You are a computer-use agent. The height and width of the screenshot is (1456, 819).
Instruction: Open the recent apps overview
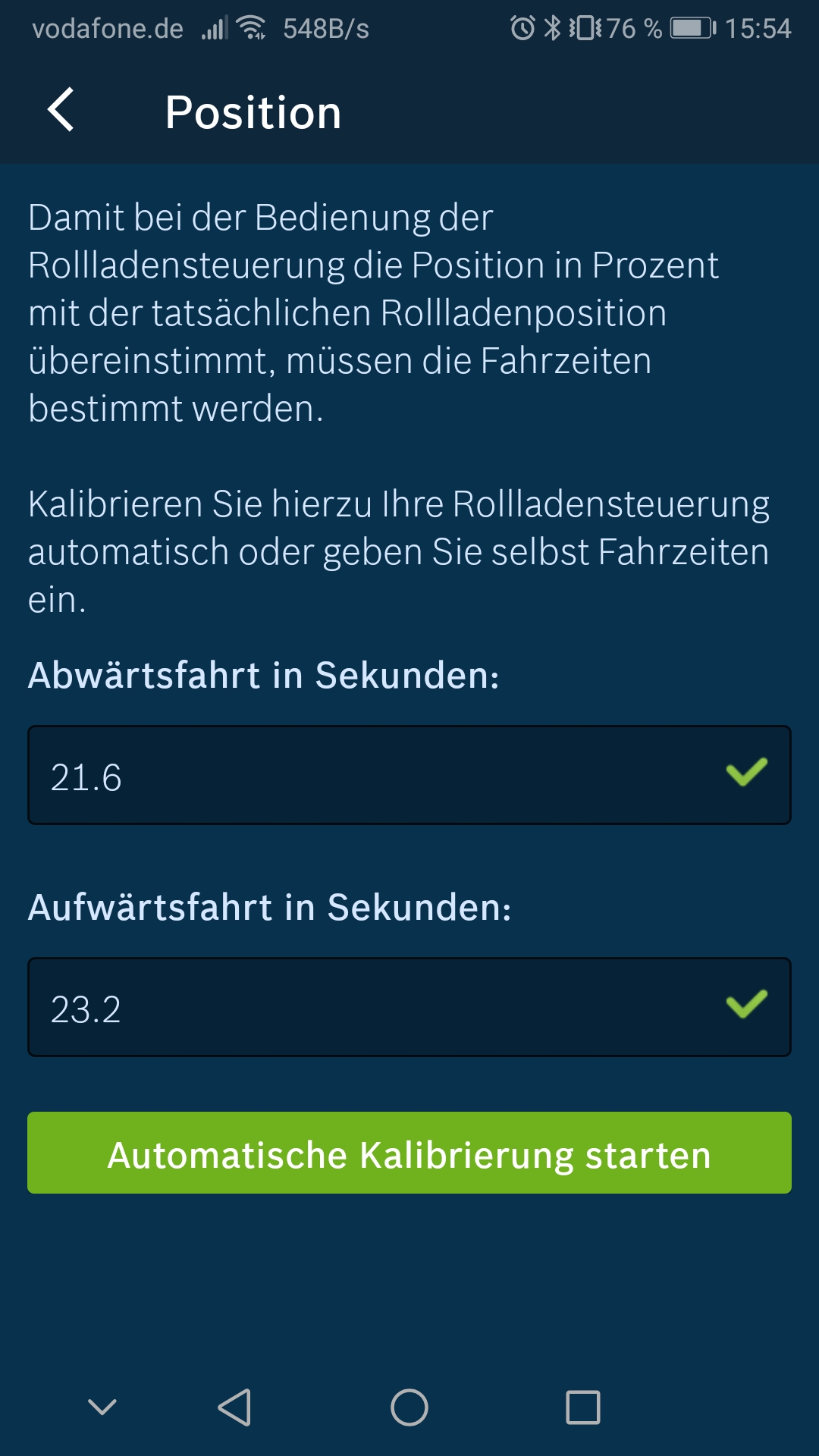click(x=582, y=1407)
